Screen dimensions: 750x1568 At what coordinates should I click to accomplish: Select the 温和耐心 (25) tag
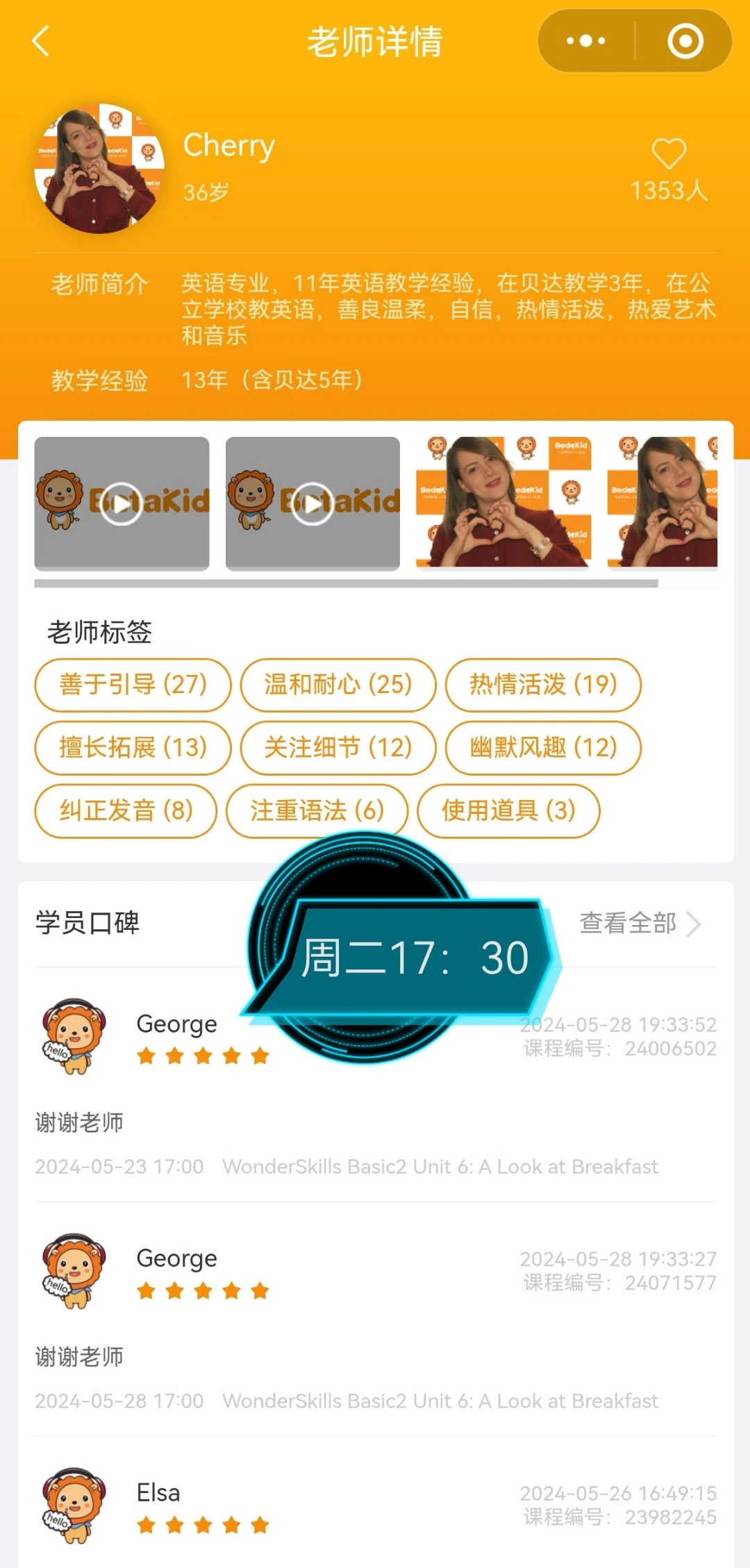(x=338, y=685)
